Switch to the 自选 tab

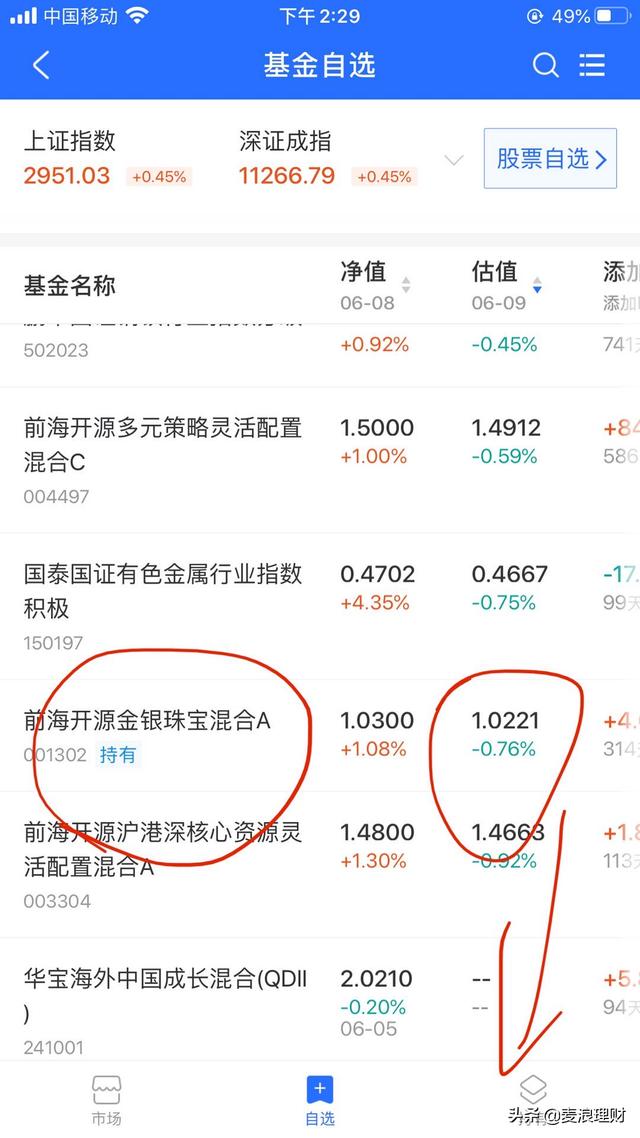point(320,1100)
